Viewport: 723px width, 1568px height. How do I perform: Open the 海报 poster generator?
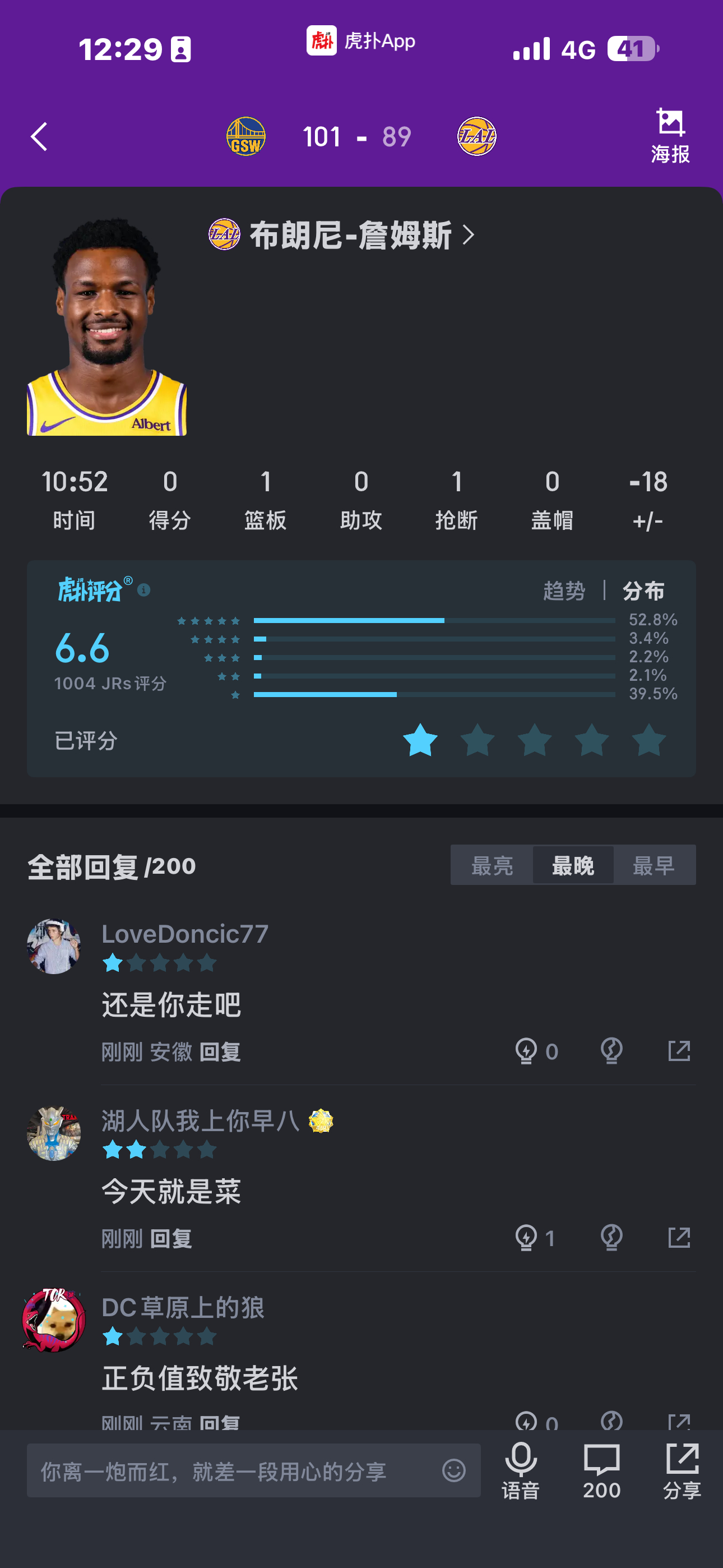670,136
